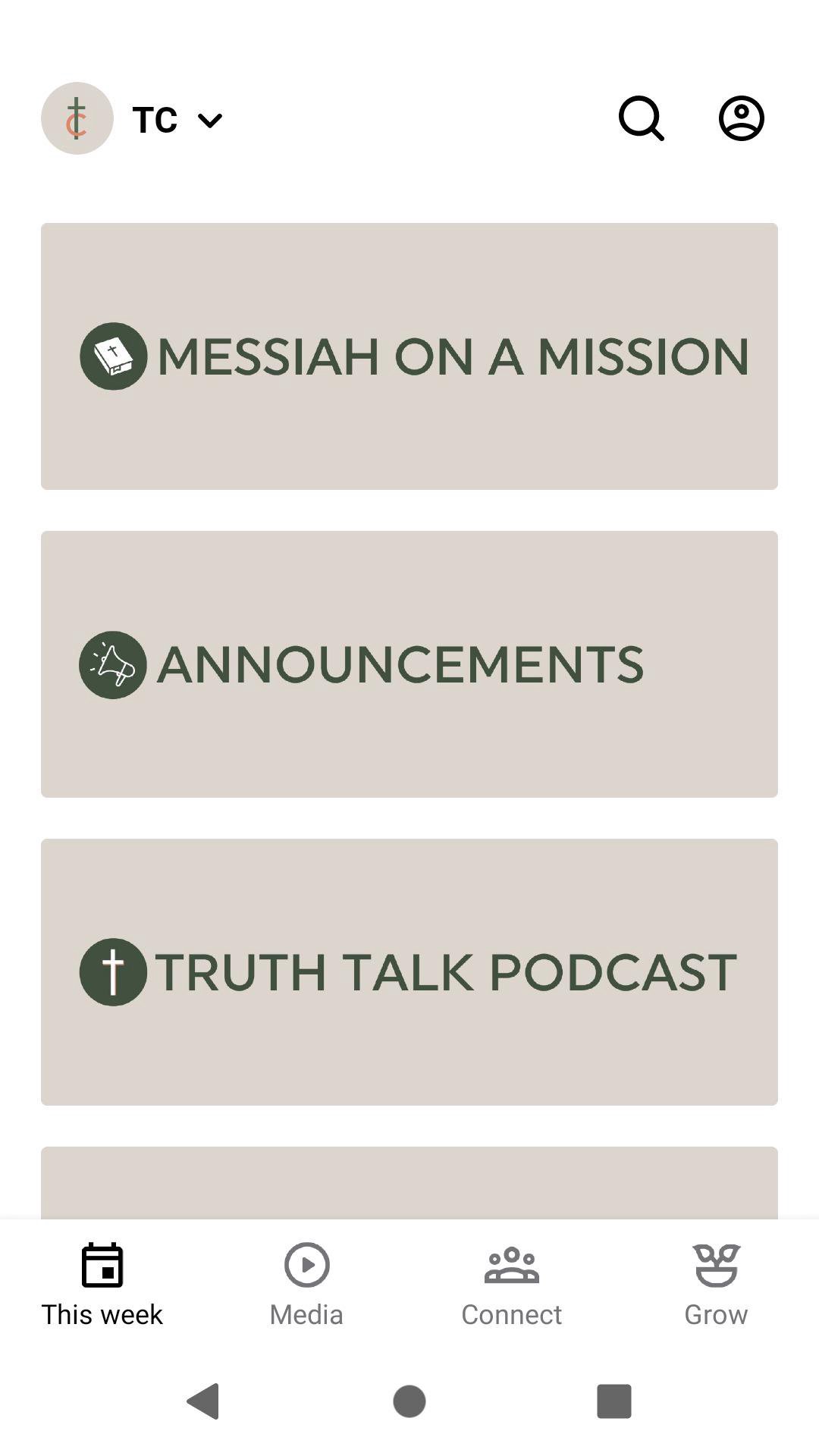Open the user profile icon

click(x=741, y=118)
